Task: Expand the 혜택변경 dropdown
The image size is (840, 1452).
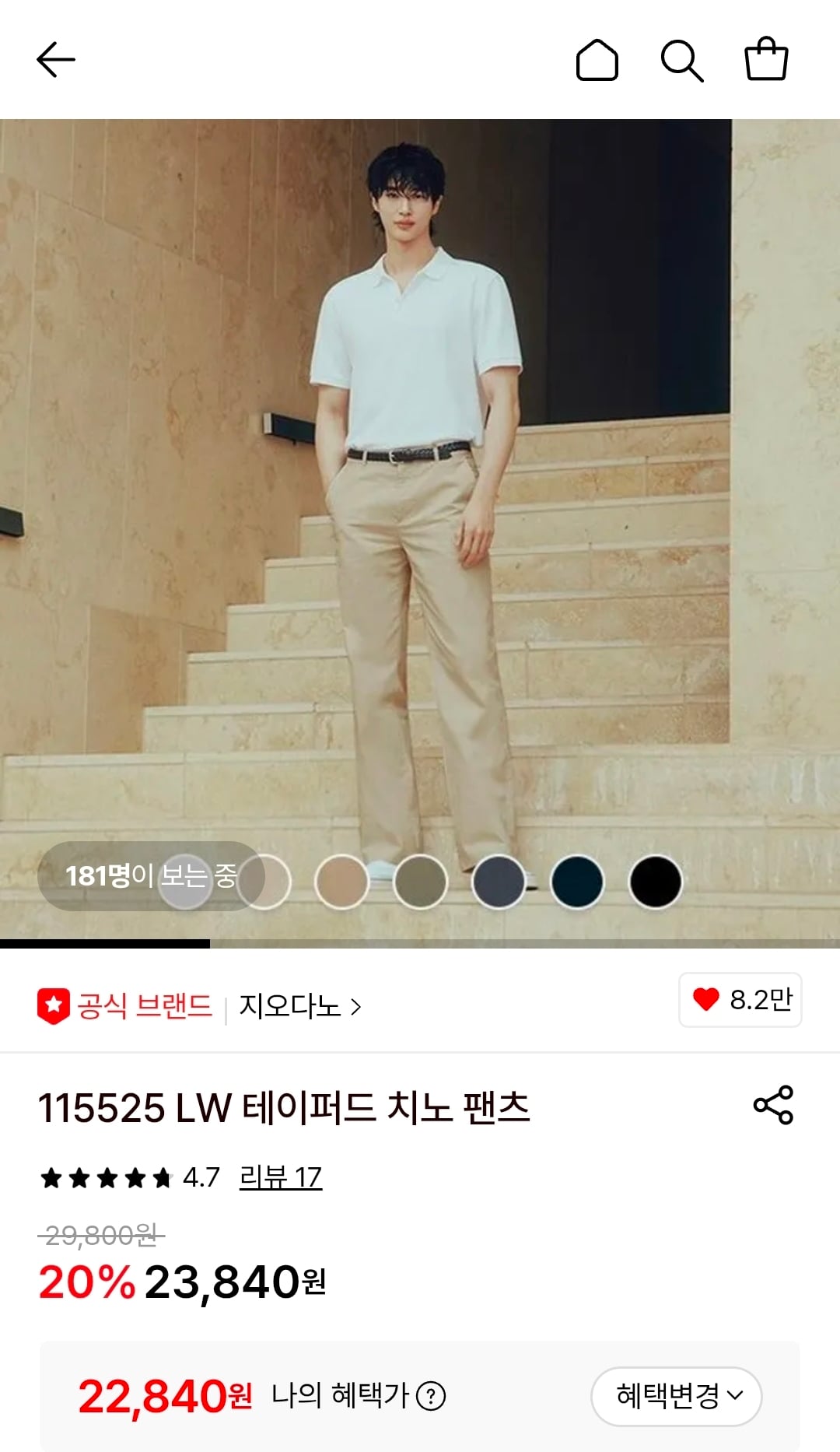Action: (x=677, y=1396)
